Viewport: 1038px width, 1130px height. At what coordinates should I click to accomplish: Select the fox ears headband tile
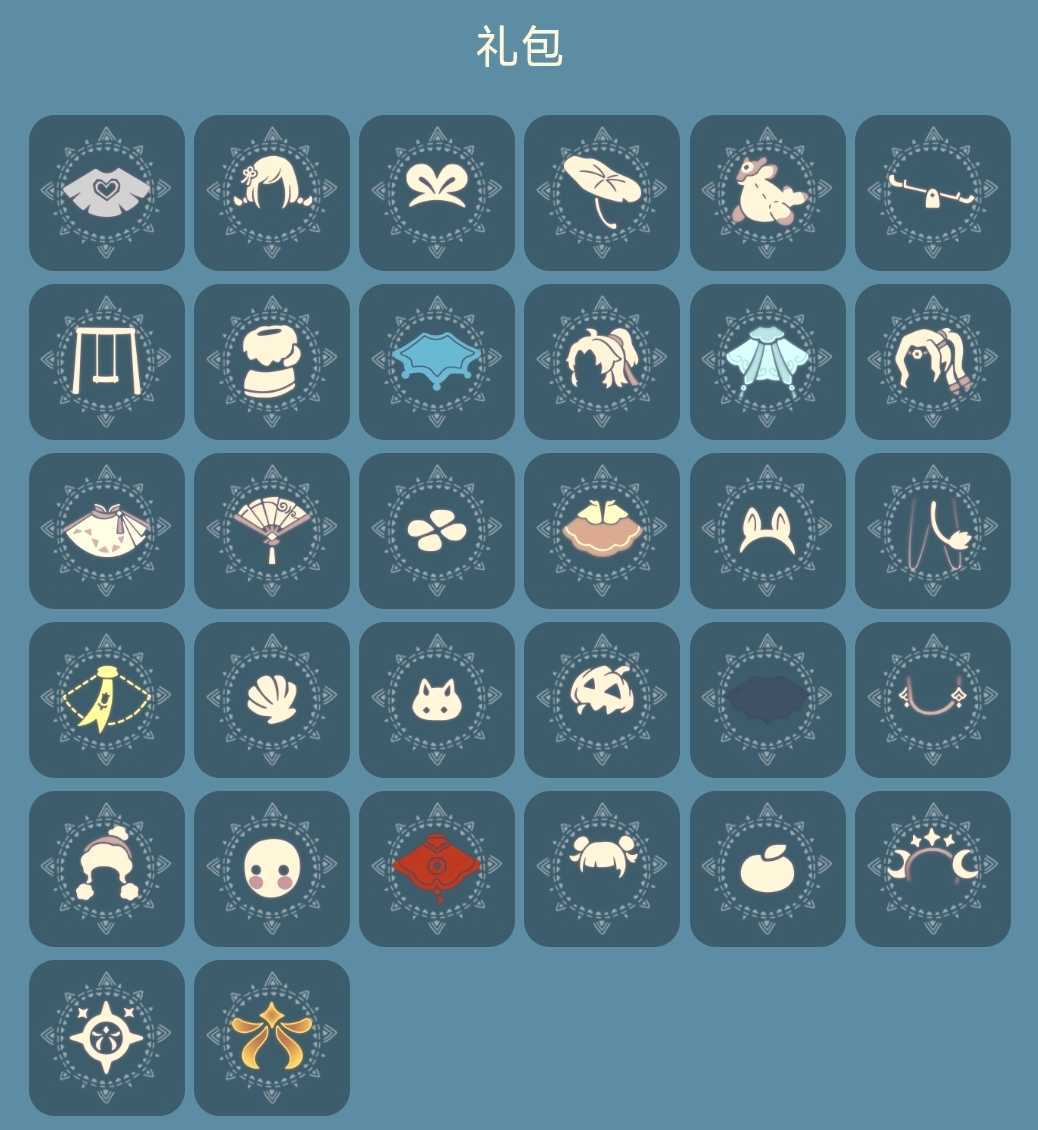(x=767, y=530)
